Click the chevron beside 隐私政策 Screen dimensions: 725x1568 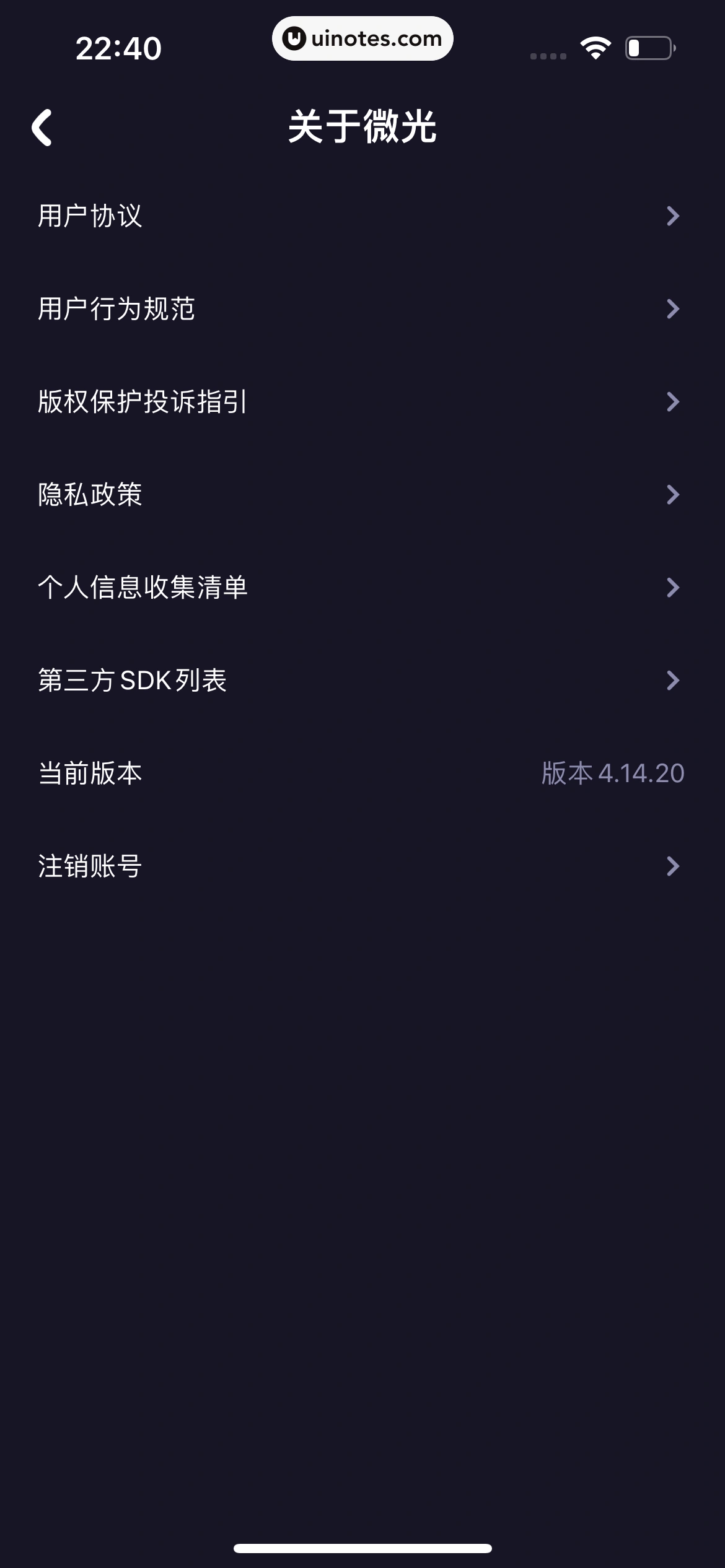tap(673, 495)
